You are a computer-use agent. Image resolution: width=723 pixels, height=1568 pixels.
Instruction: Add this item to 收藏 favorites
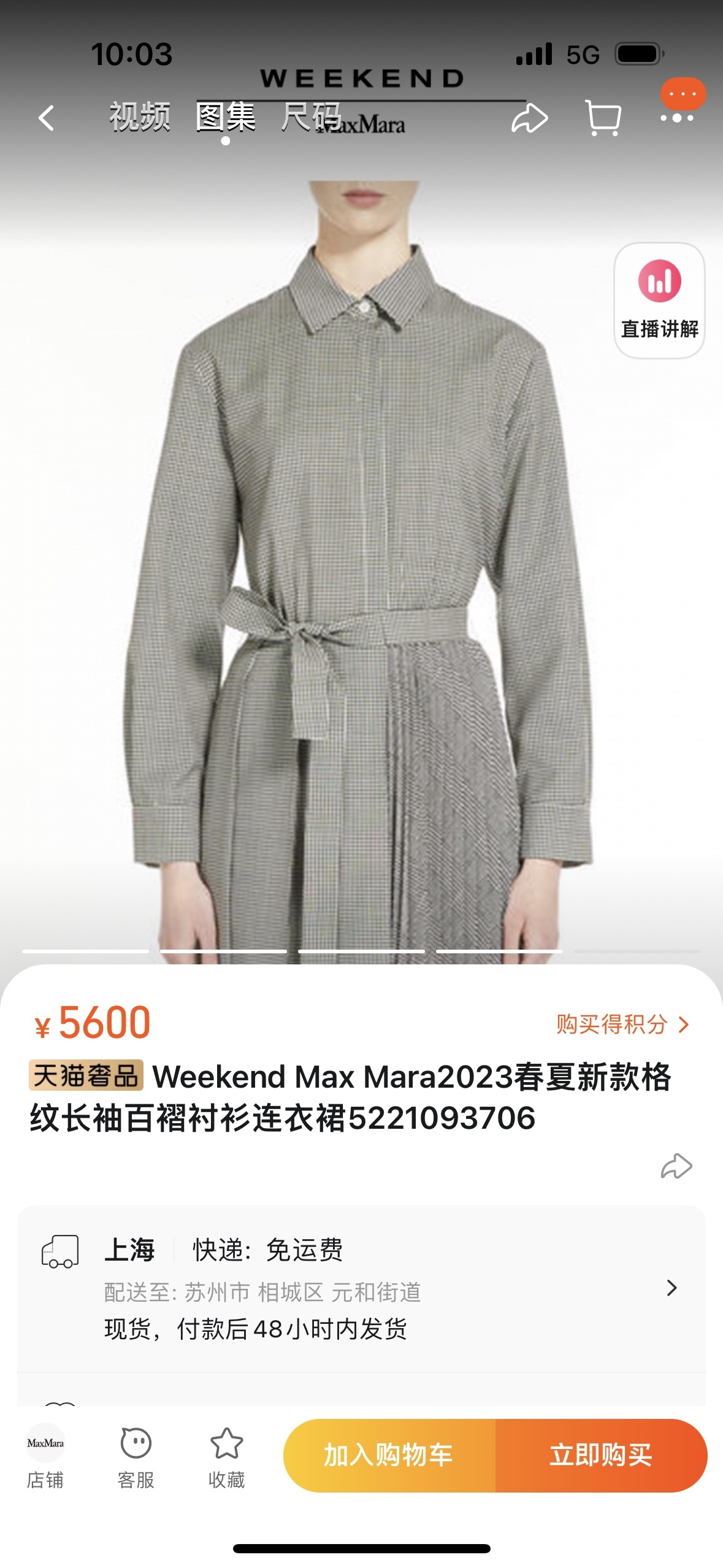point(226,1456)
